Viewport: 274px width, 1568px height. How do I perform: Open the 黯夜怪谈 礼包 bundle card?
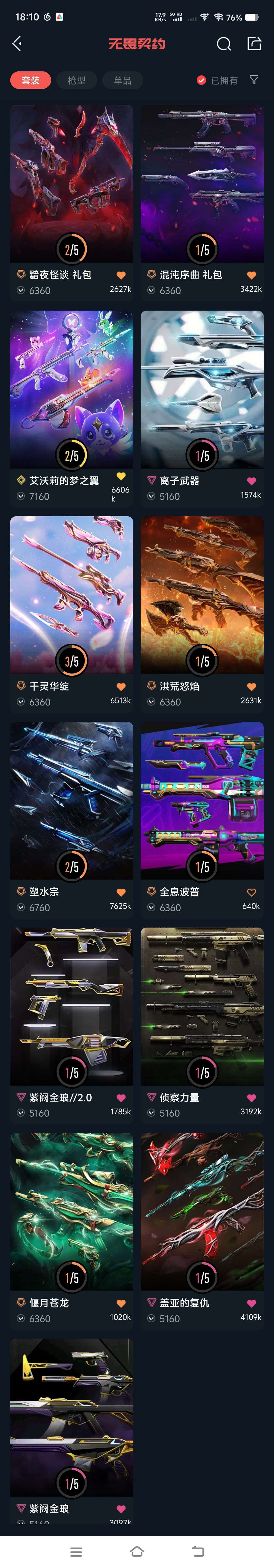(72, 183)
